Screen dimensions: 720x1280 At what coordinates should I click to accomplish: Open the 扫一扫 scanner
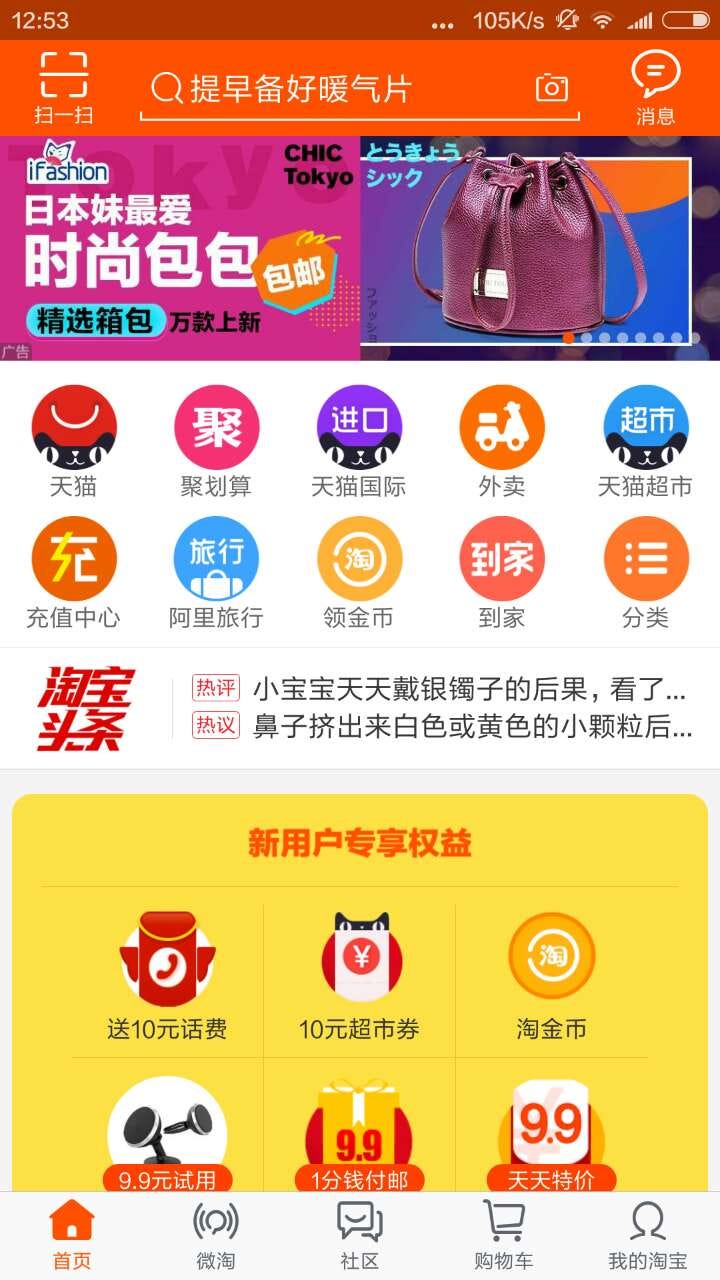coord(64,88)
